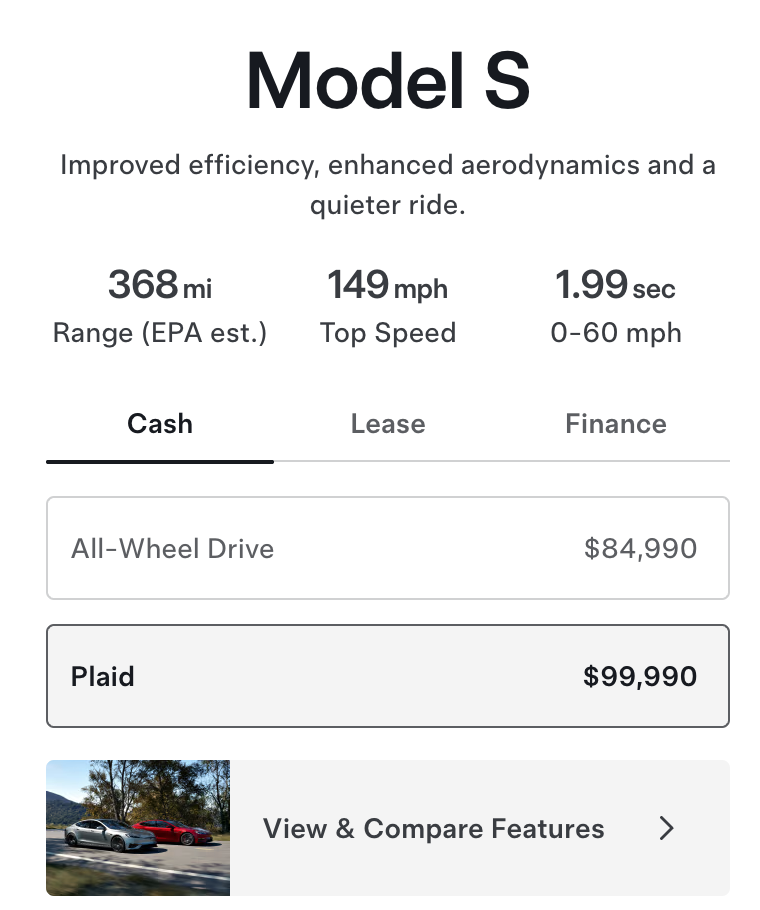This screenshot has height=910, width=760.
Task: Click the Model S cars thumbnail image
Action: tap(137, 828)
